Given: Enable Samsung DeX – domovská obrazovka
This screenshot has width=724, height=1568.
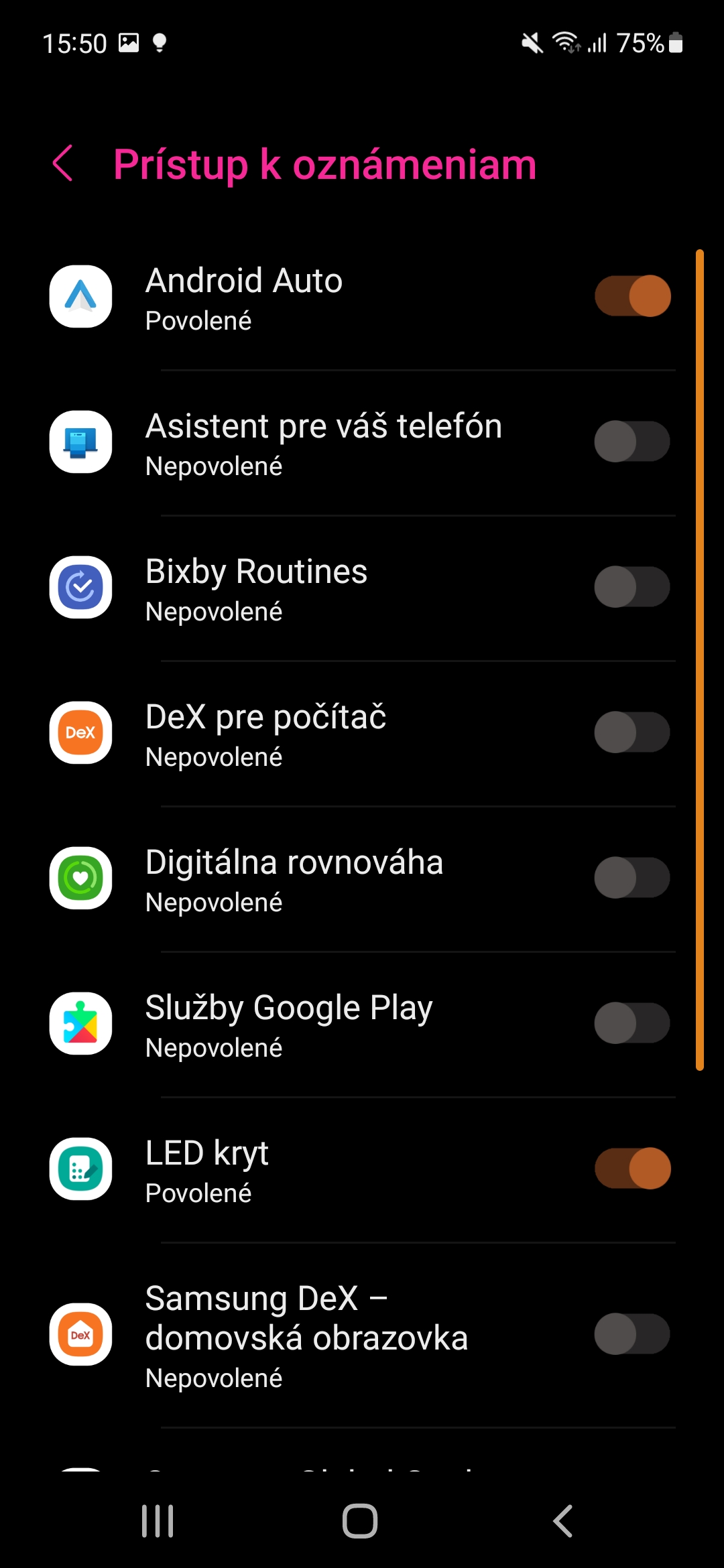Looking at the screenshot, I should pos(632,1333).
